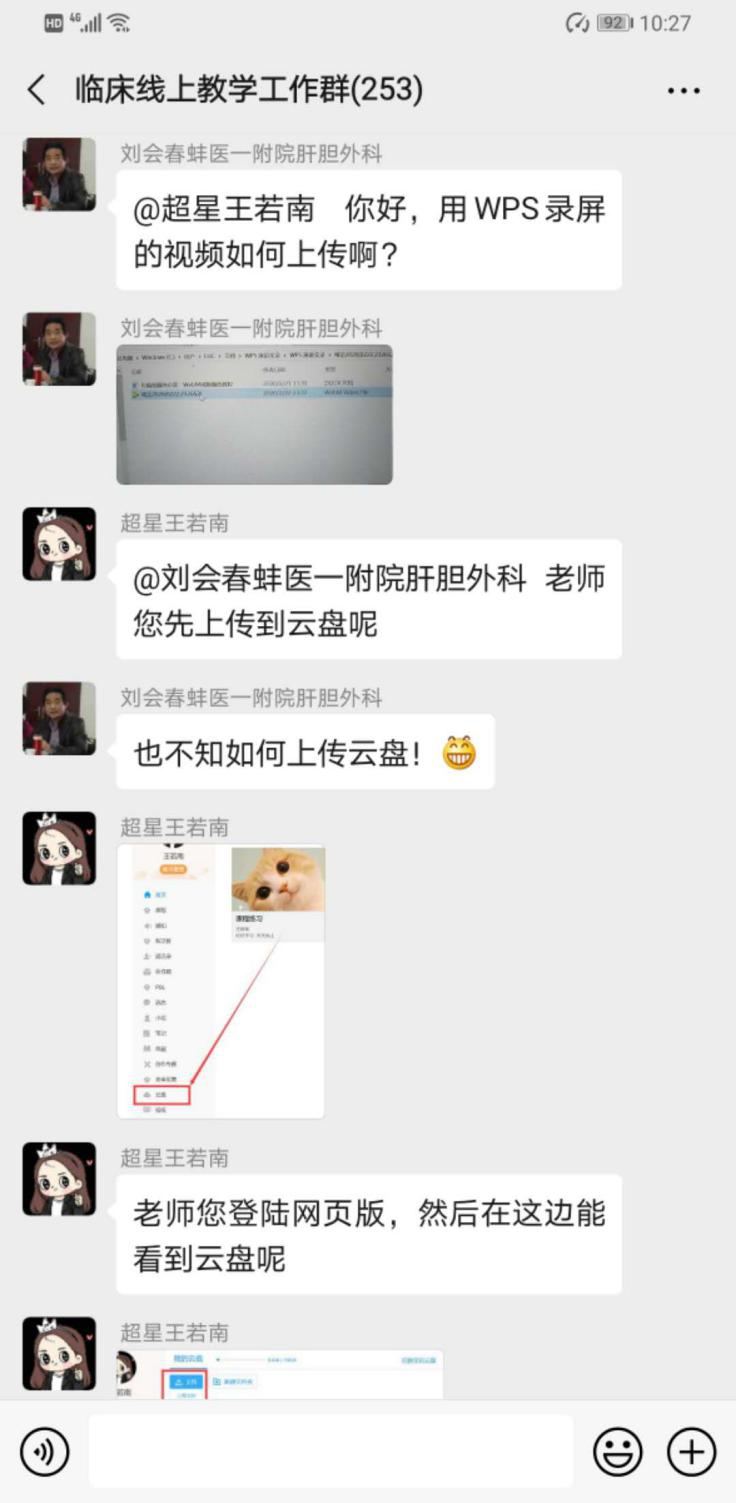View the cat picture cloud disk screenshot

221,981
